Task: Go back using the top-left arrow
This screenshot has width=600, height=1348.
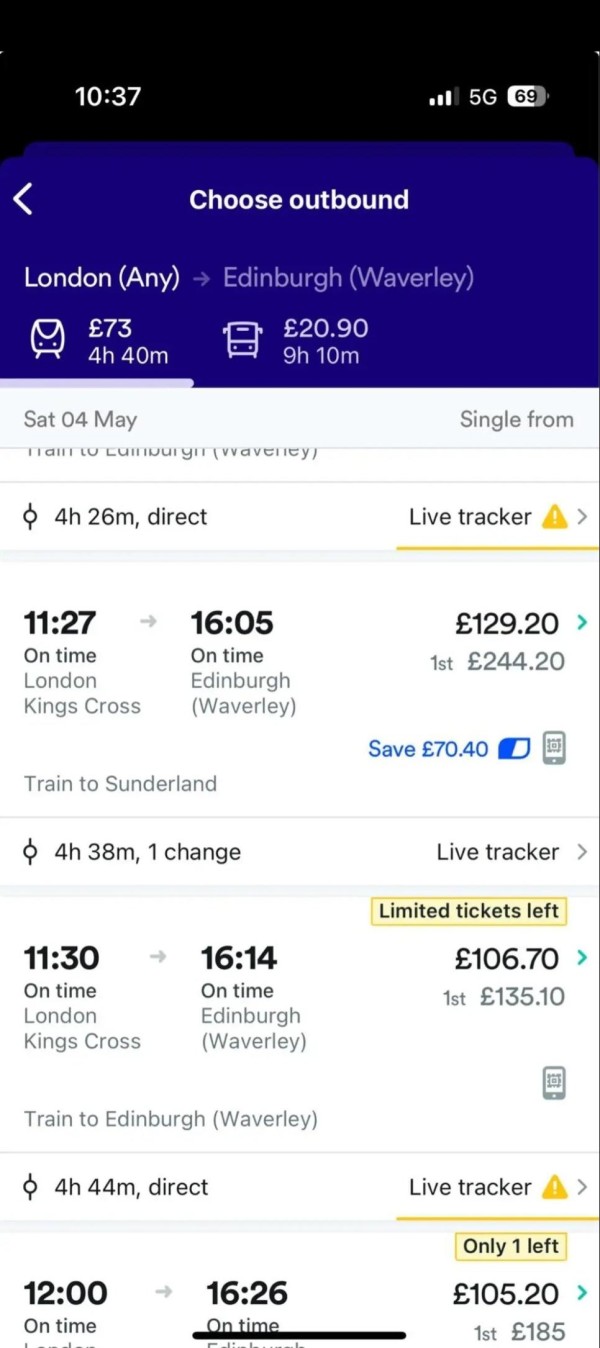Action: coord(23,199)
